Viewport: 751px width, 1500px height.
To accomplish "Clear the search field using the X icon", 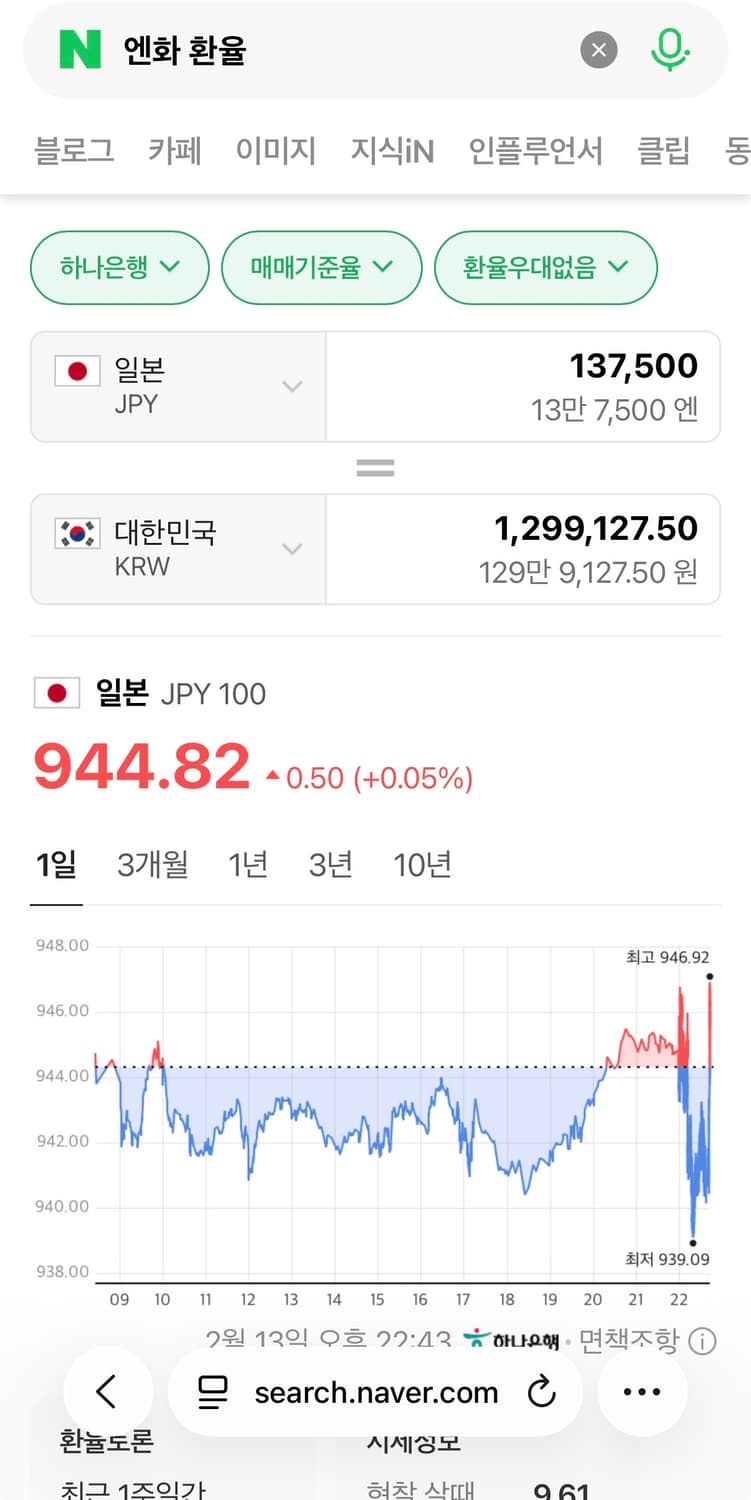I will pos(598,49).
